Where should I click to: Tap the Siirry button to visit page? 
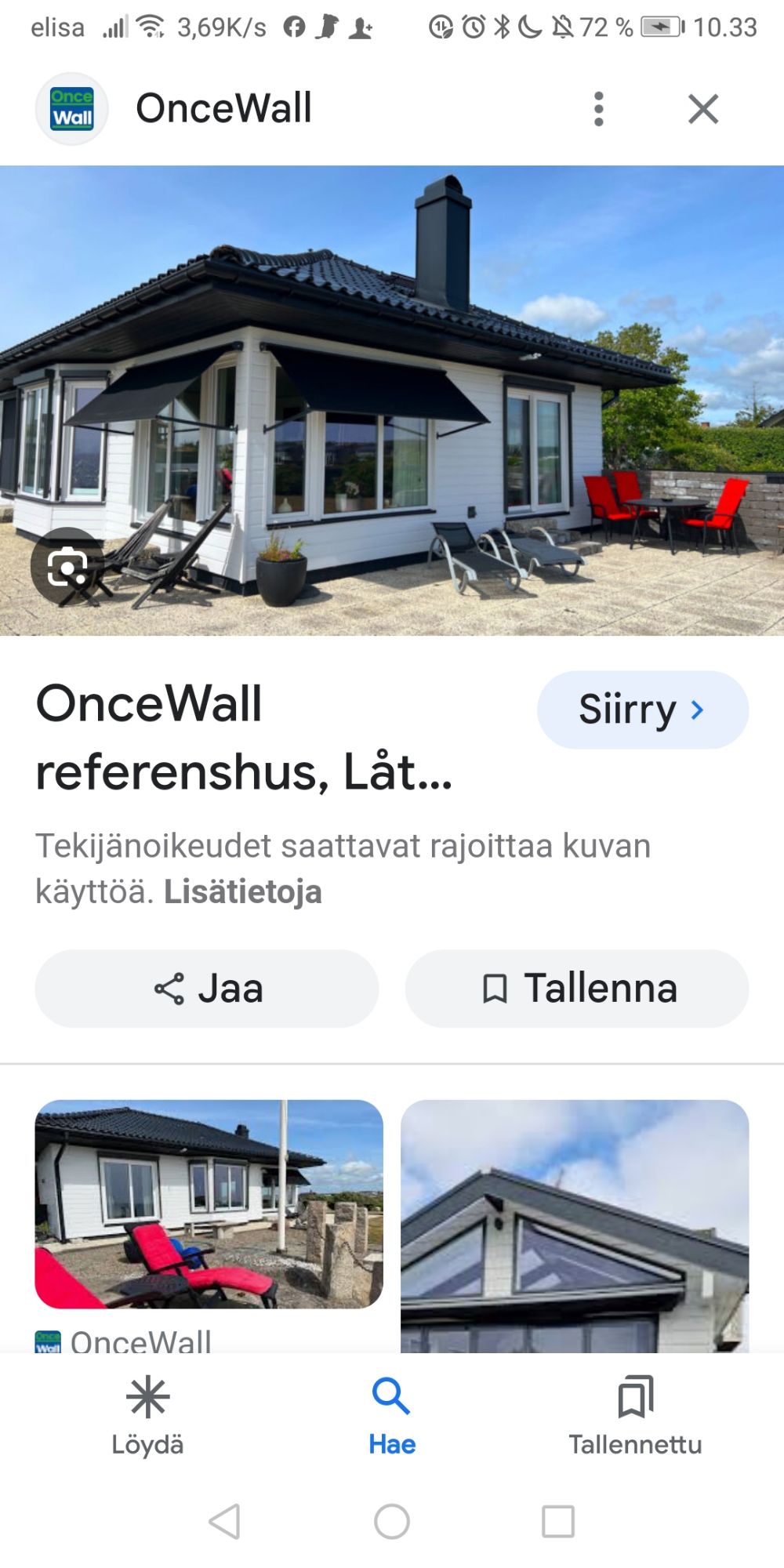pos(642,710)
